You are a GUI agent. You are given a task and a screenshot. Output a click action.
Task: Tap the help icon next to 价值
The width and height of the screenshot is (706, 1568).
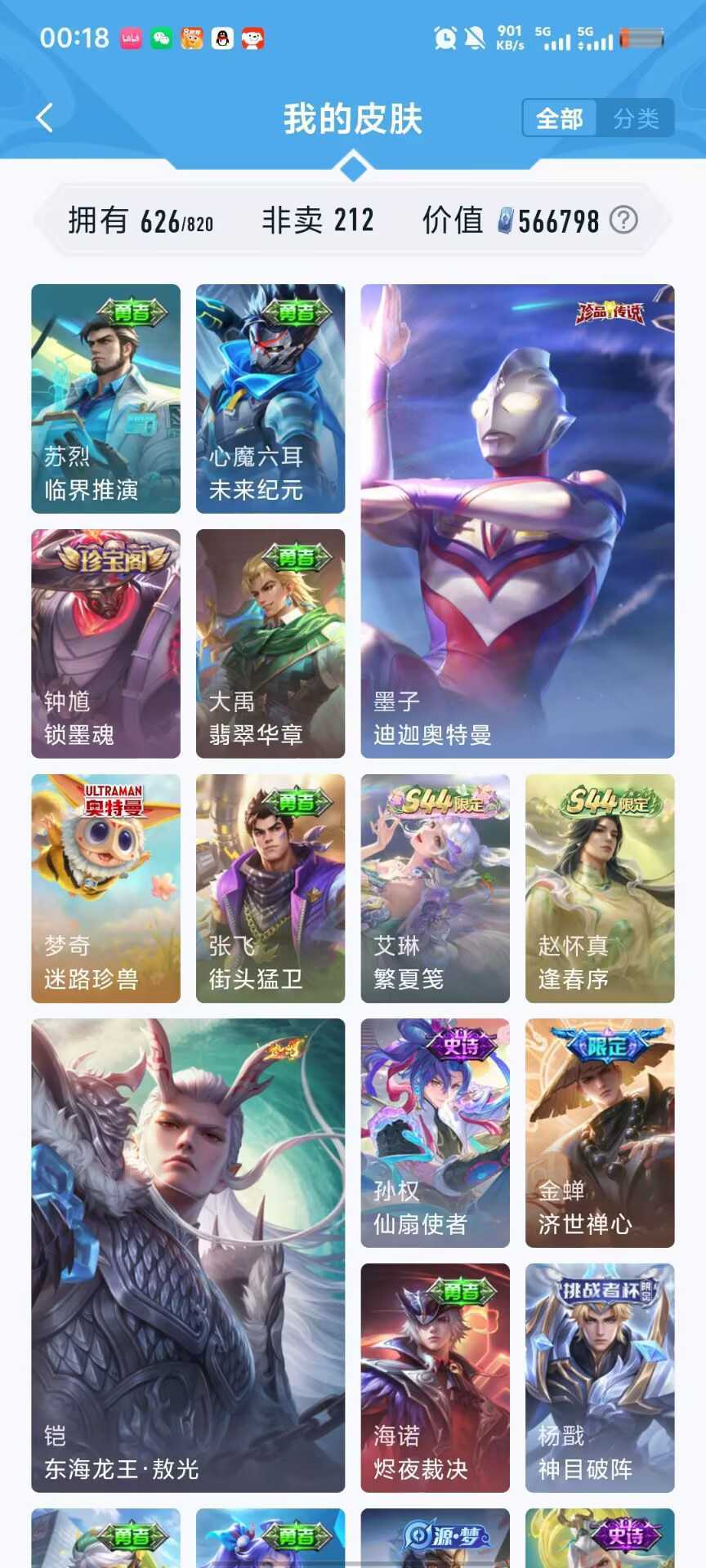pos(623,220)
